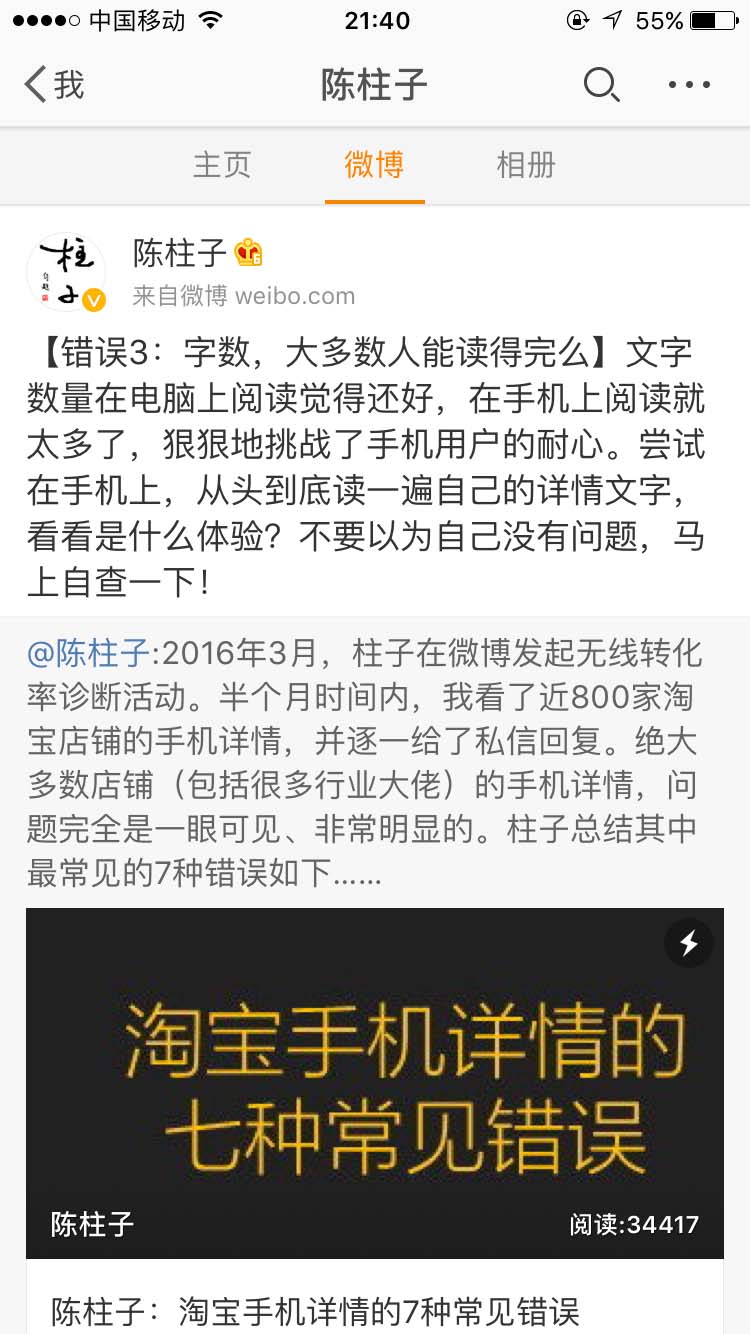Open the search icon
Screen dimensions: 750x1334
pyautogui.click(x=601, y=85)
